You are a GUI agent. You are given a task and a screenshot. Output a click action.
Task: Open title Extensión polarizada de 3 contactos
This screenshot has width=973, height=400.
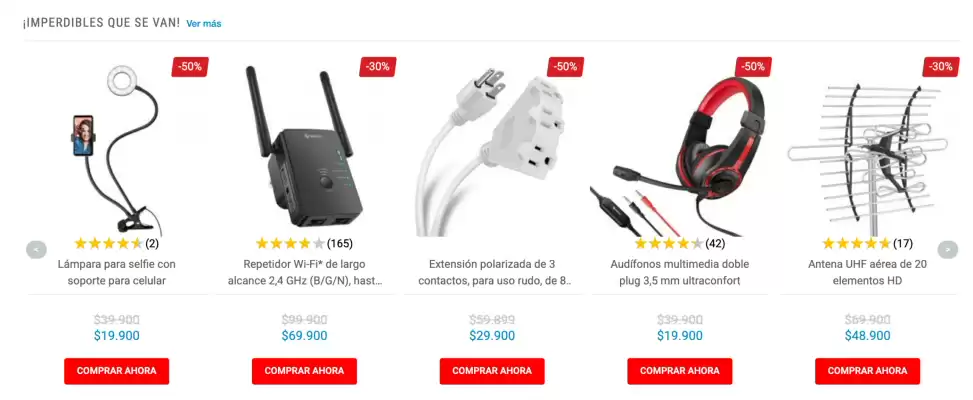click(492, 272)
